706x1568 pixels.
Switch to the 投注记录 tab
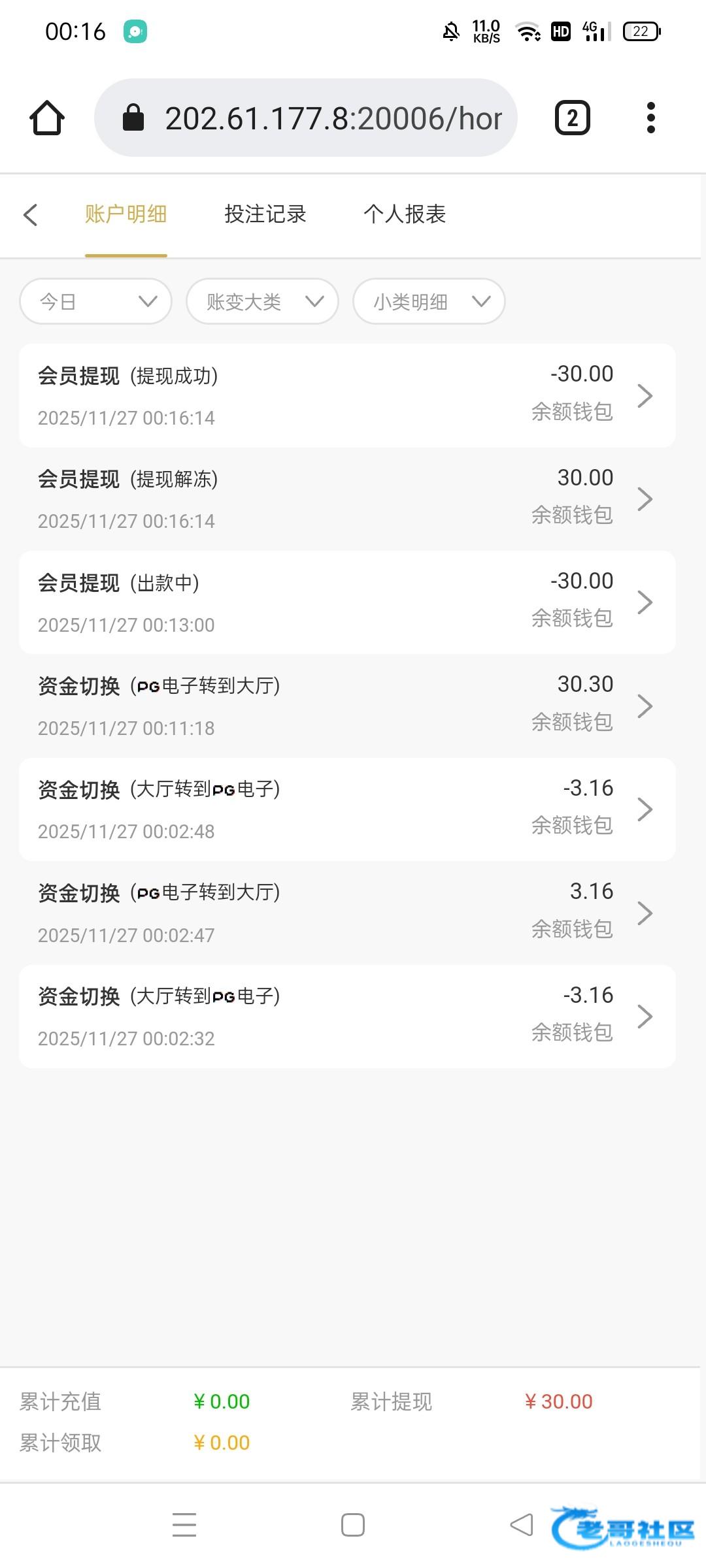265,214
